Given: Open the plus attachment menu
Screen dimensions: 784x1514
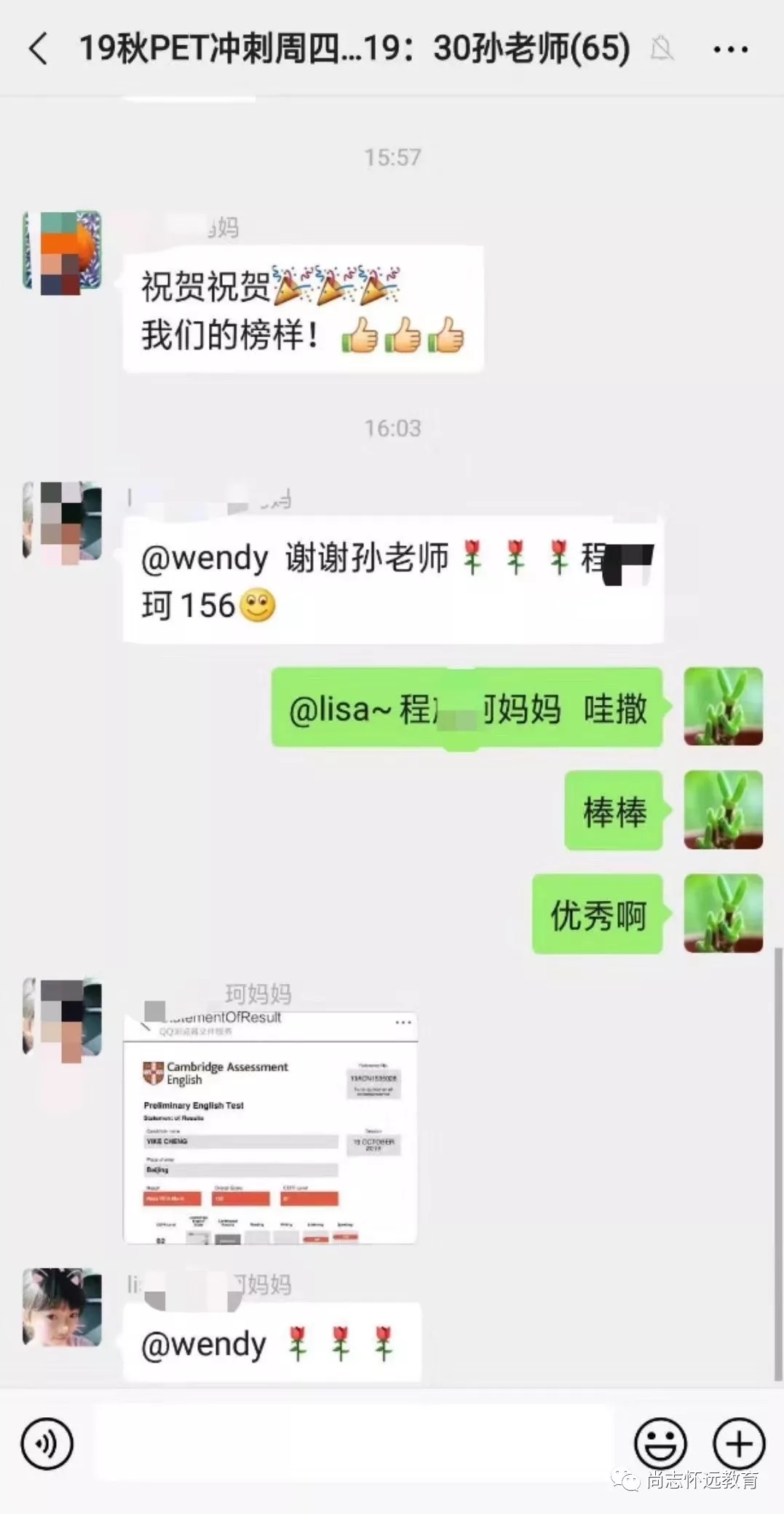Looking at the screenshot, I should pyautogui.click(x=739, y=1443).
